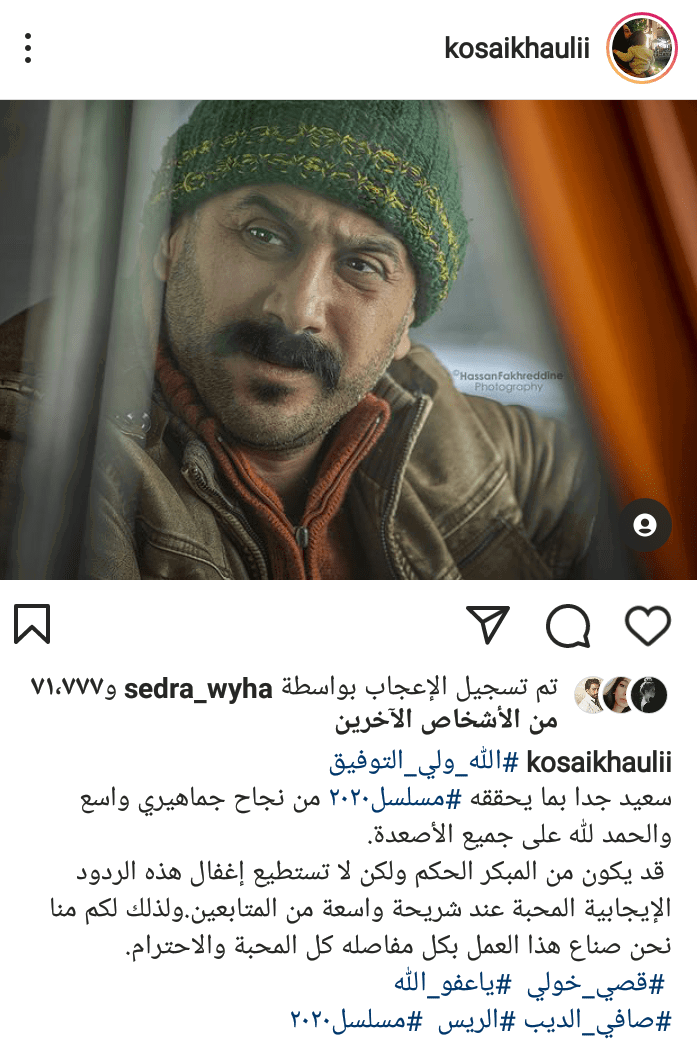Open comments on this post

[x=568, y=626]
